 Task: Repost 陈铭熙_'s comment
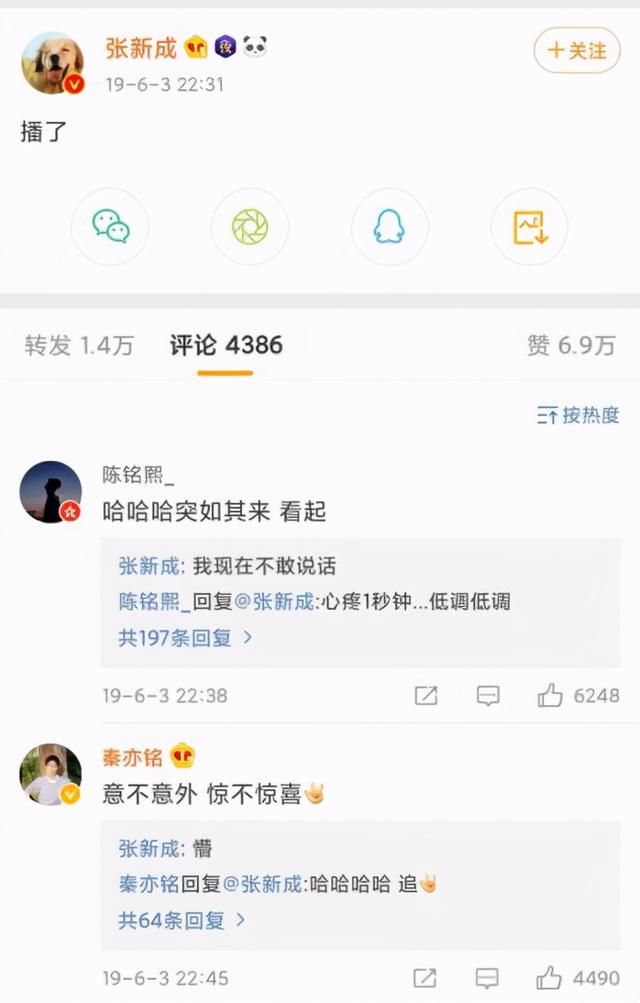(x=426, y=696)
